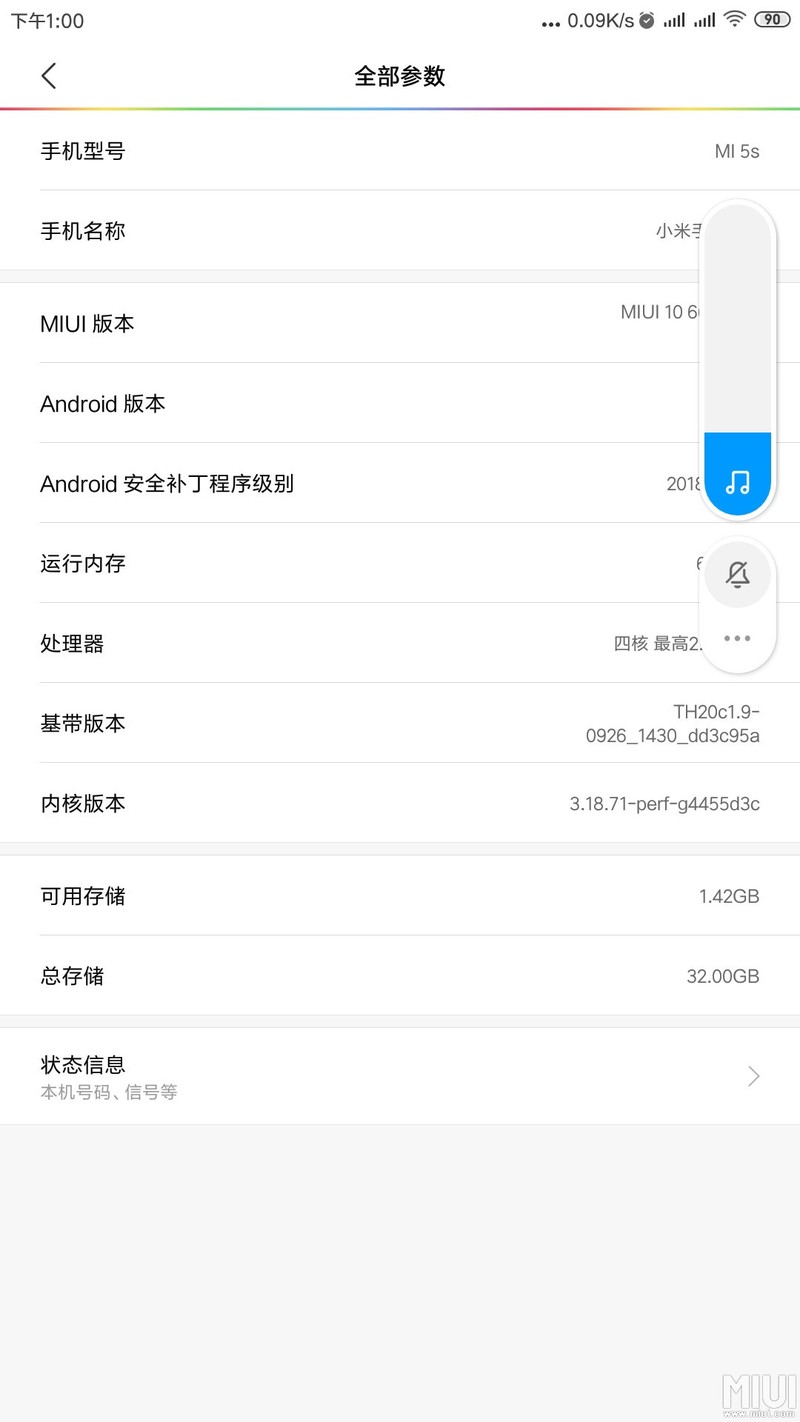
Task: Open the three-dot more options icon
Action: tap(737, 637)
